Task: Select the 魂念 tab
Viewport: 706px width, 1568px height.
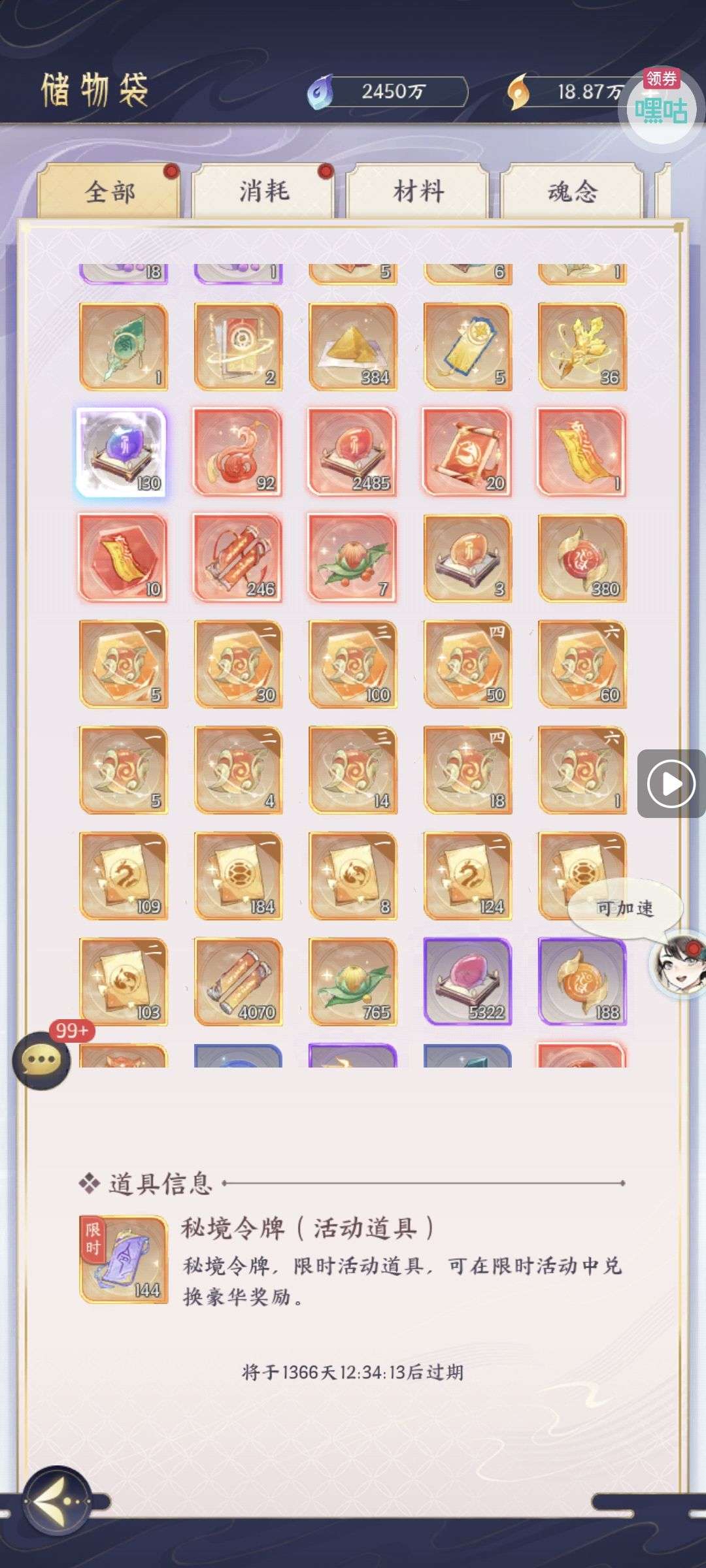Action: point(572,191)
